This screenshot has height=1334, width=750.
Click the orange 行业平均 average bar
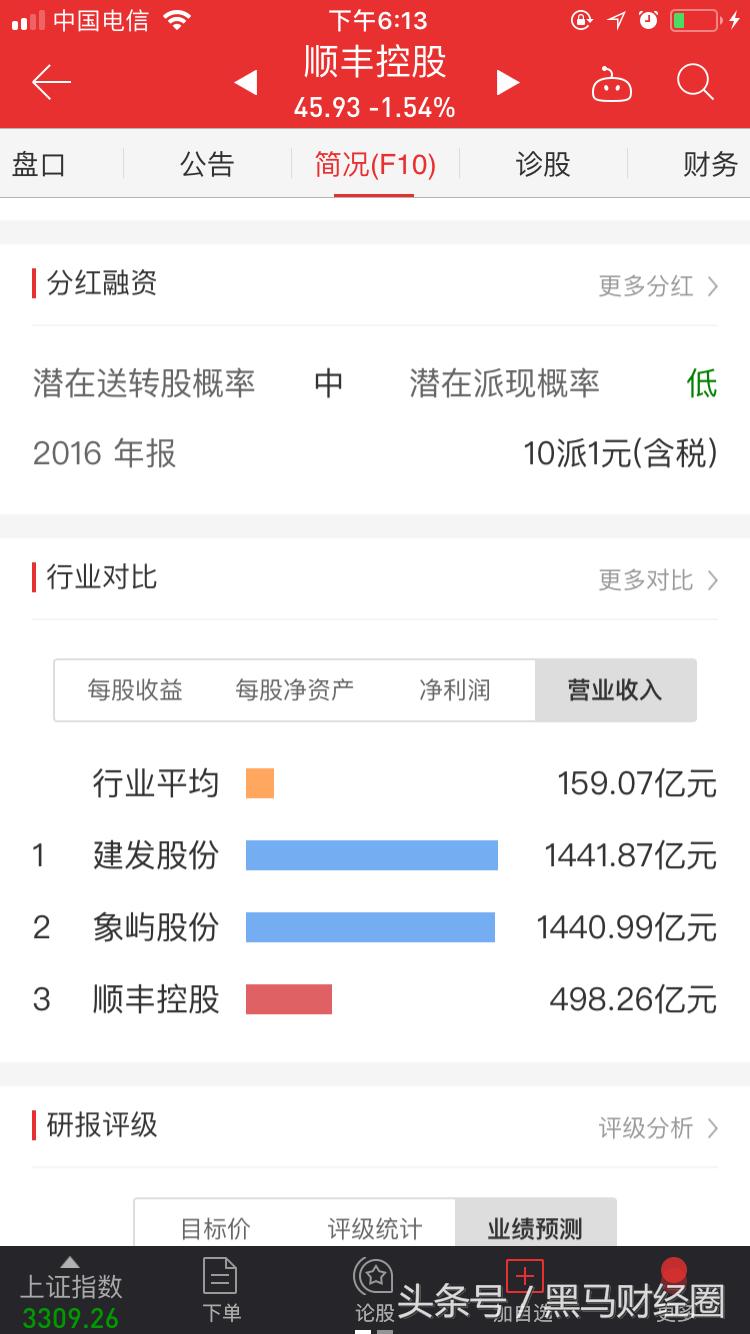point(258,783)
